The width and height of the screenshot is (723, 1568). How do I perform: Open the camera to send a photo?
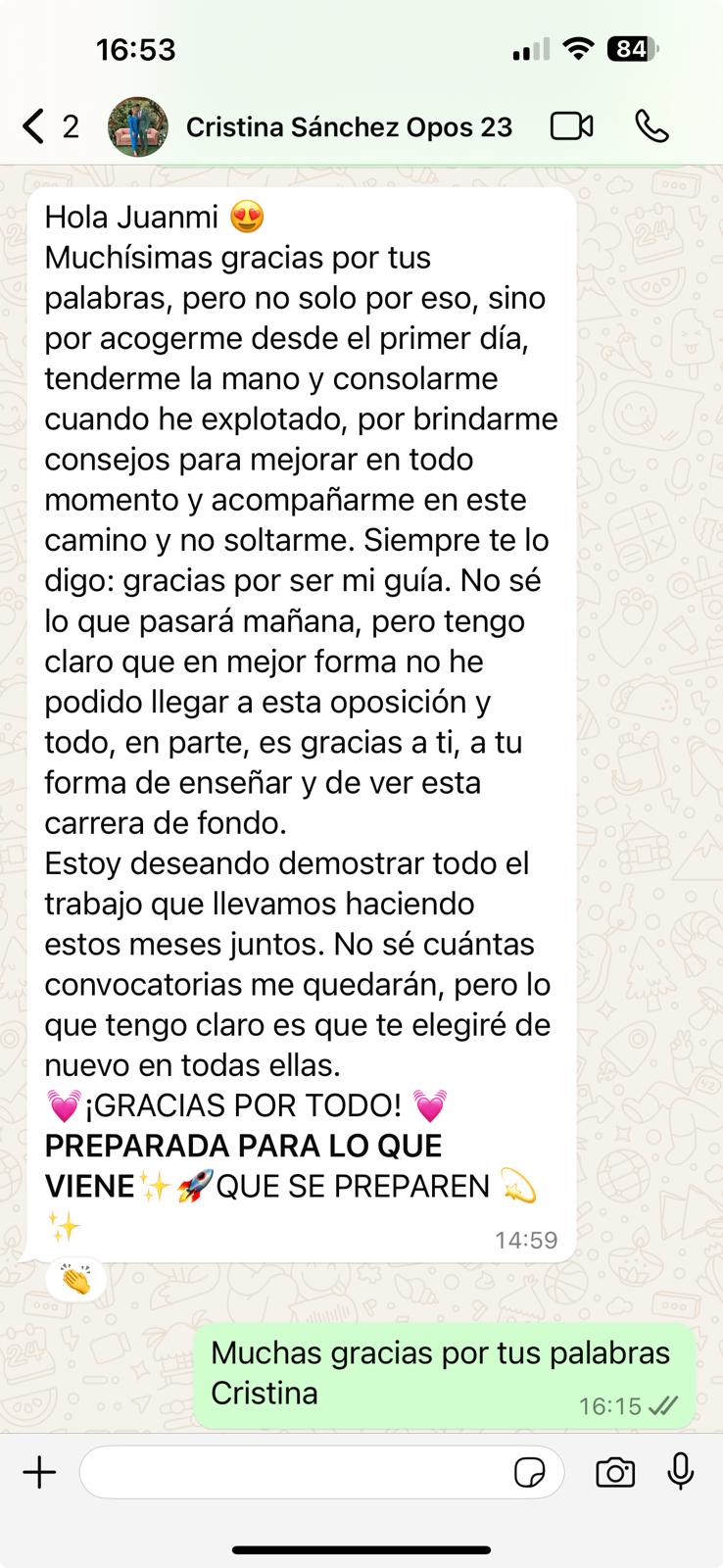(x=615, y=1472)
